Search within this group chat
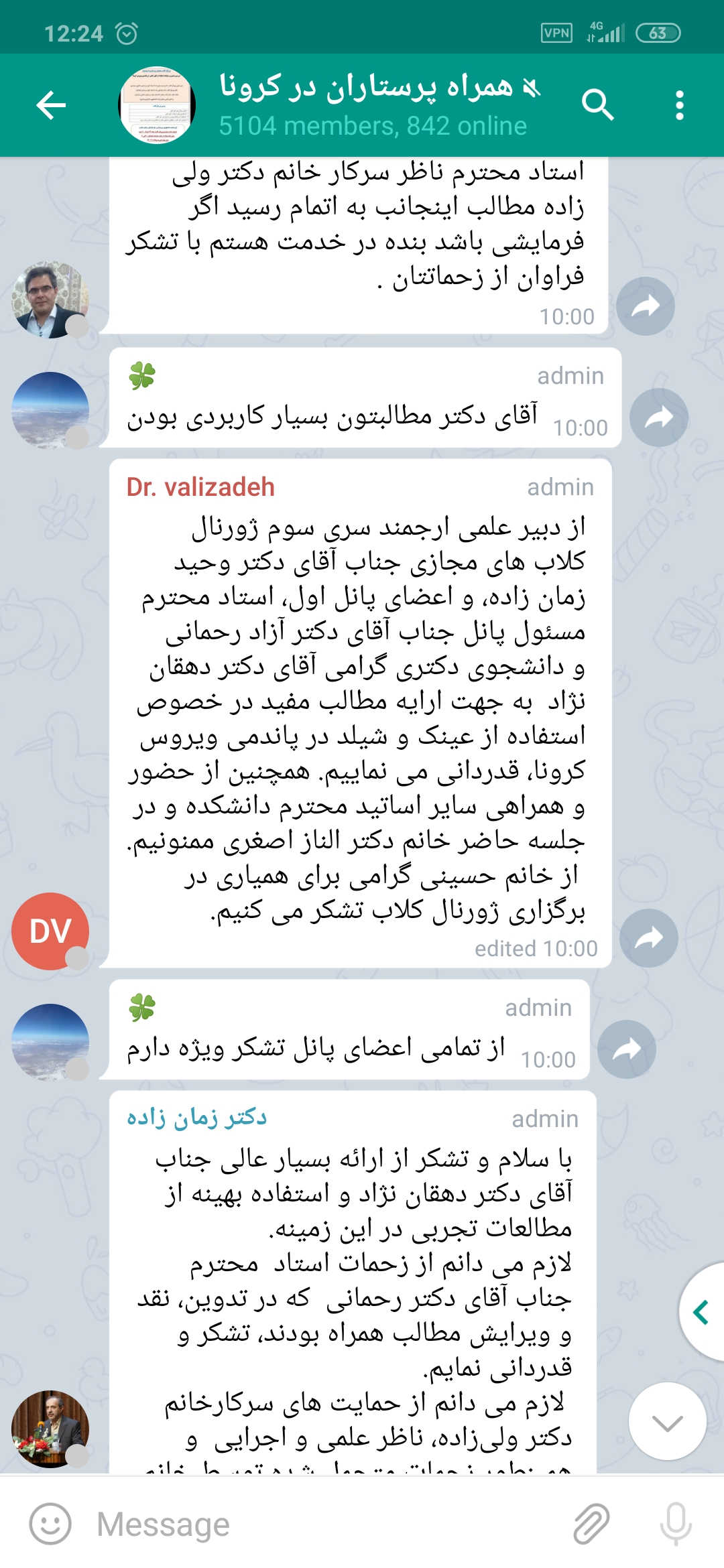 pos(597,105)
